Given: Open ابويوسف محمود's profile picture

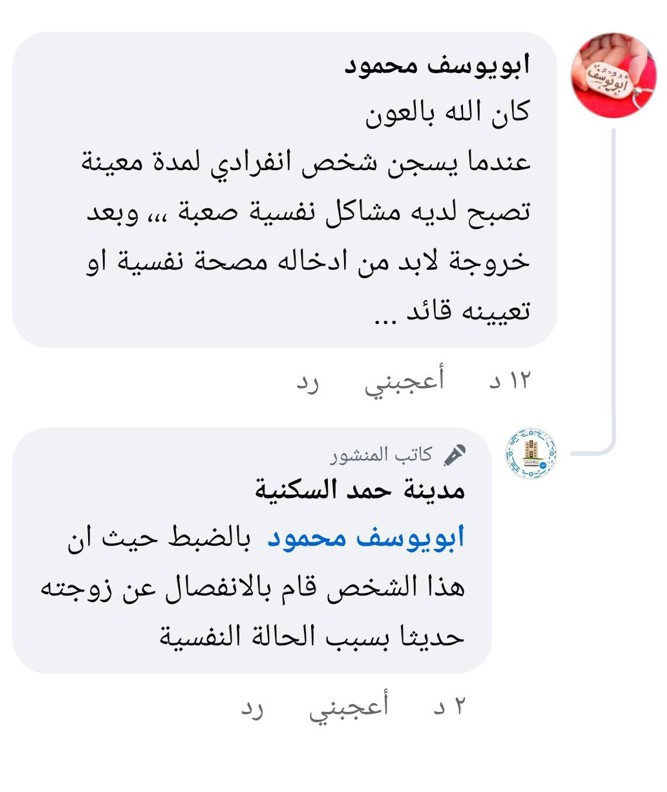Looking at the screenshot, I should [x=613, y=75].
